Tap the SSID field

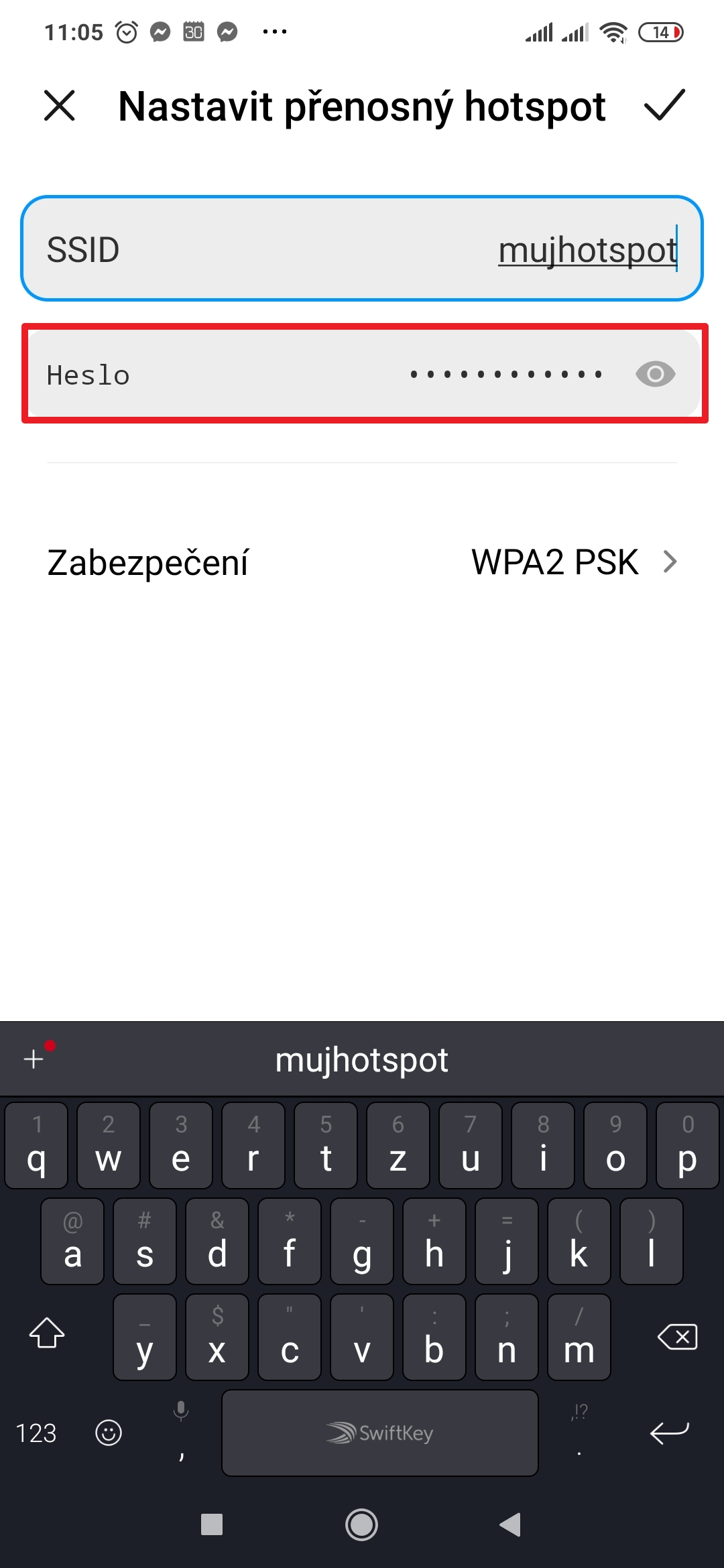(x=362, y=249)
